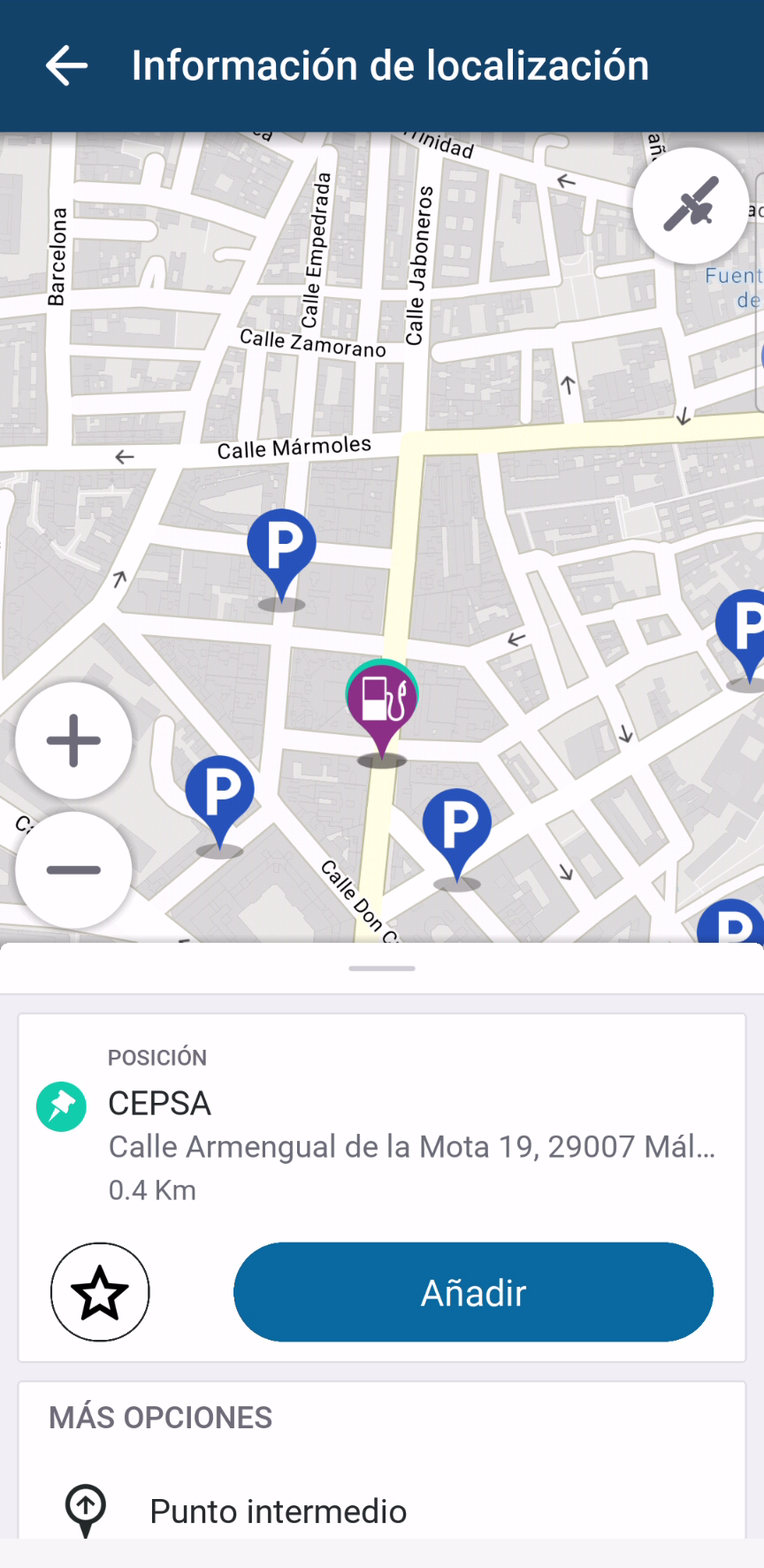Zoom out of the map
764x1568 pixels.
click(73, 870)
